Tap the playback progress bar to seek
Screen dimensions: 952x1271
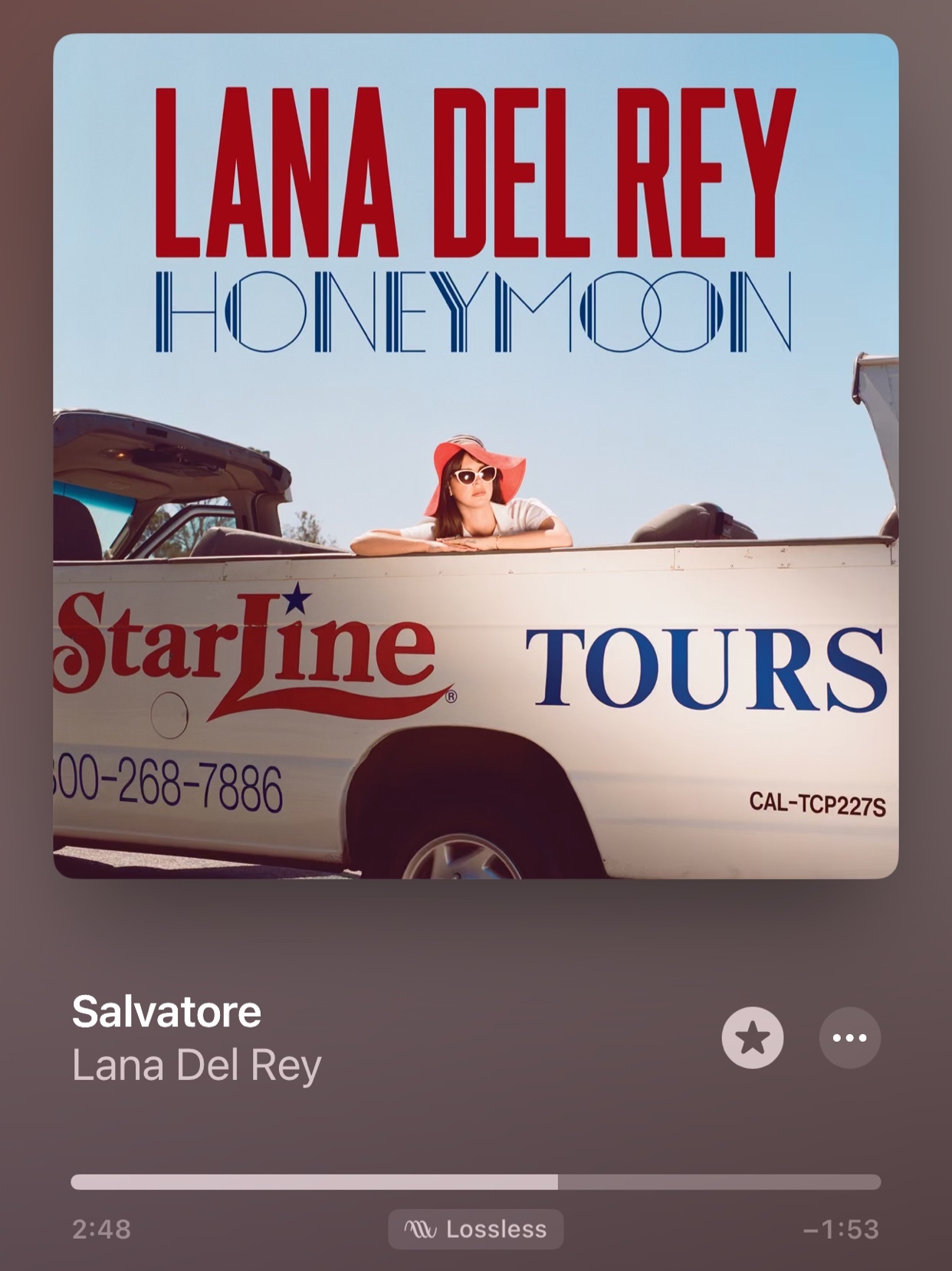[475, 1182]
